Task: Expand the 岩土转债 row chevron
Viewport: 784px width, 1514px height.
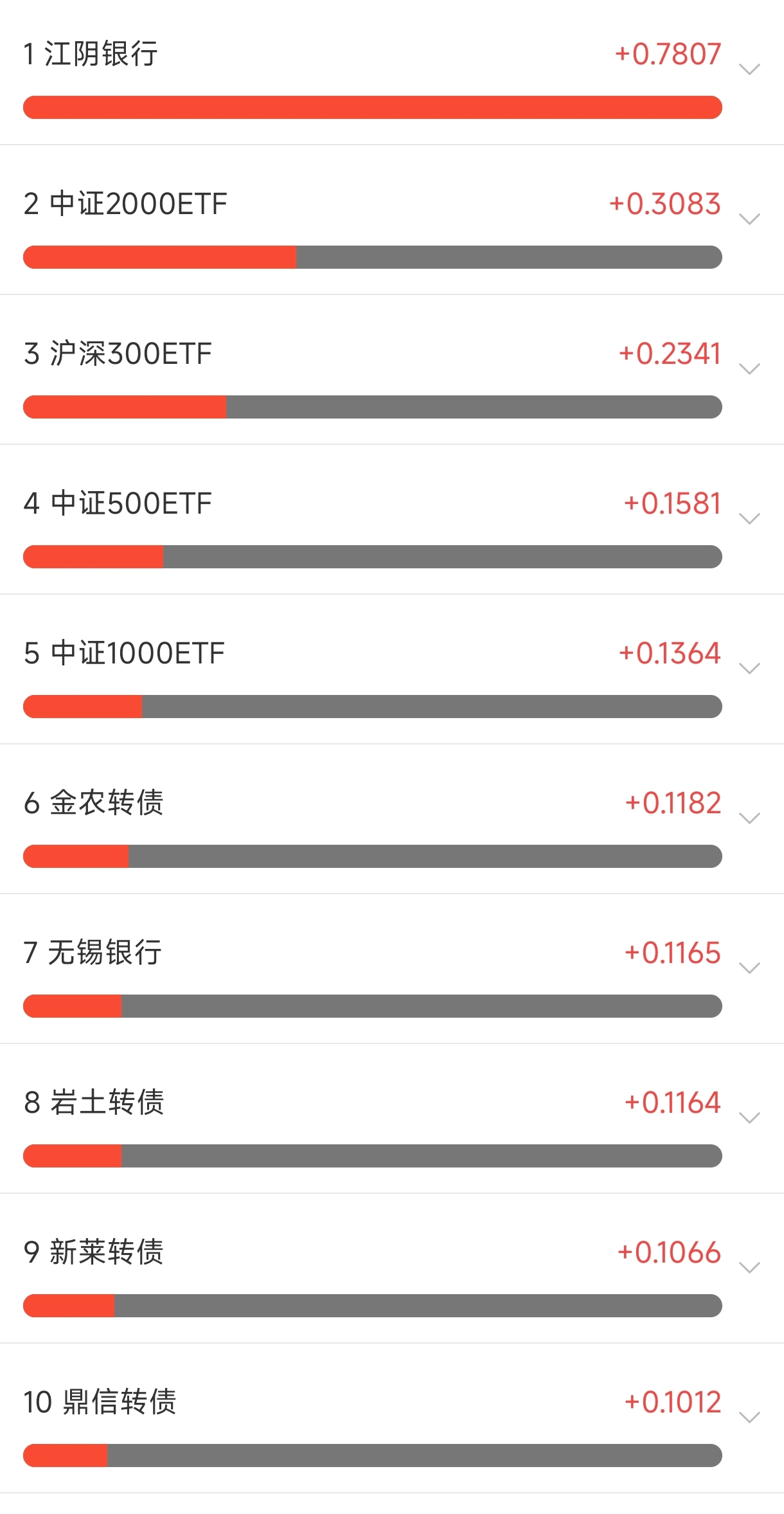Action: point(749,1118)
